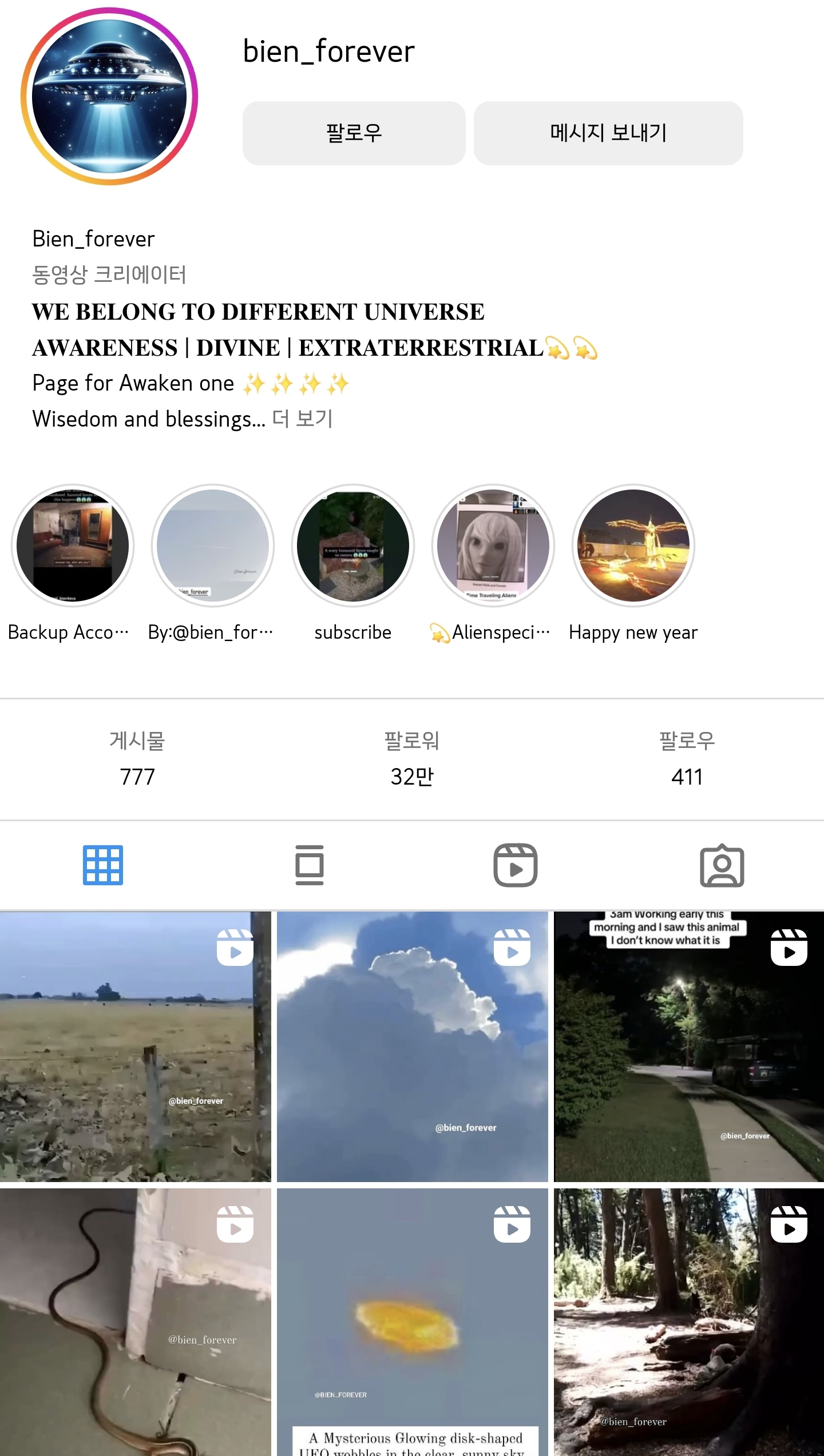The height and width of the screenshot is (1456, 824).
Task: Expand the bio with 더 보기
Action: click(x=303, y=419)
